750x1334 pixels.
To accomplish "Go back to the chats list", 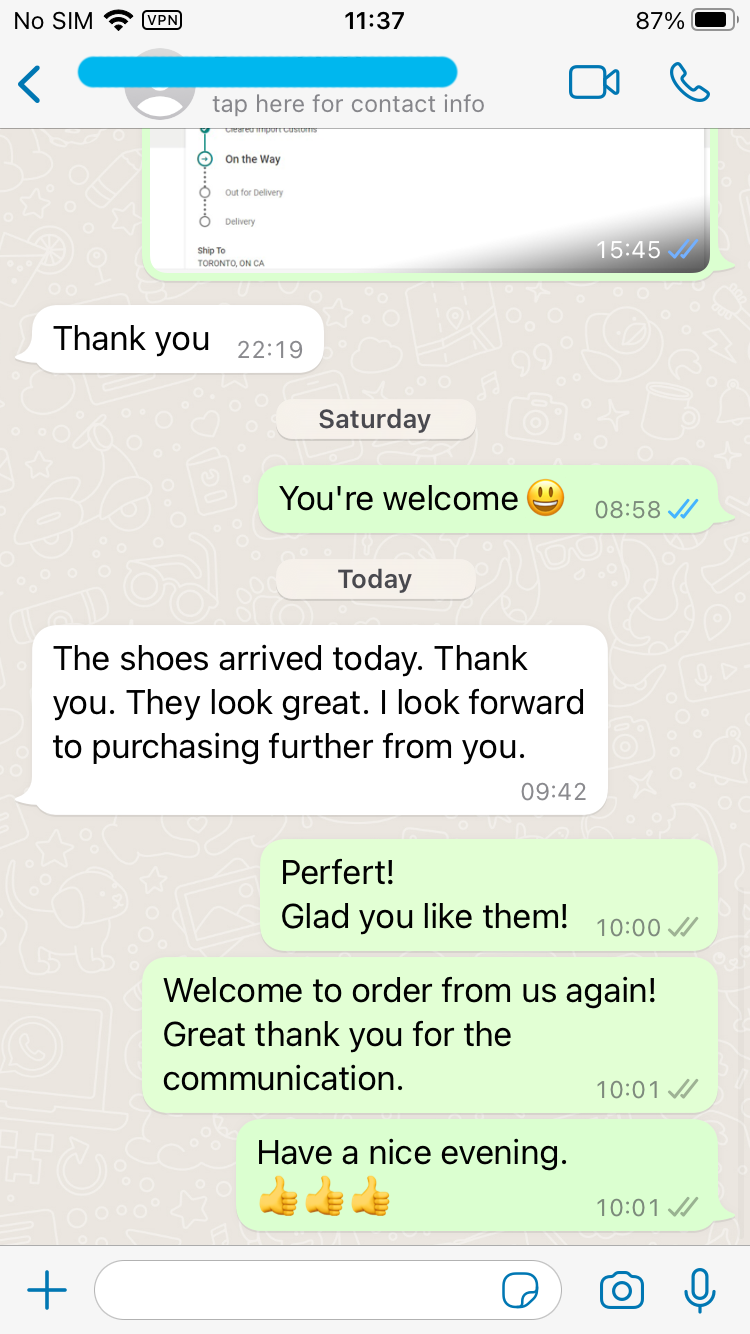I will click(x=30, y=84).
